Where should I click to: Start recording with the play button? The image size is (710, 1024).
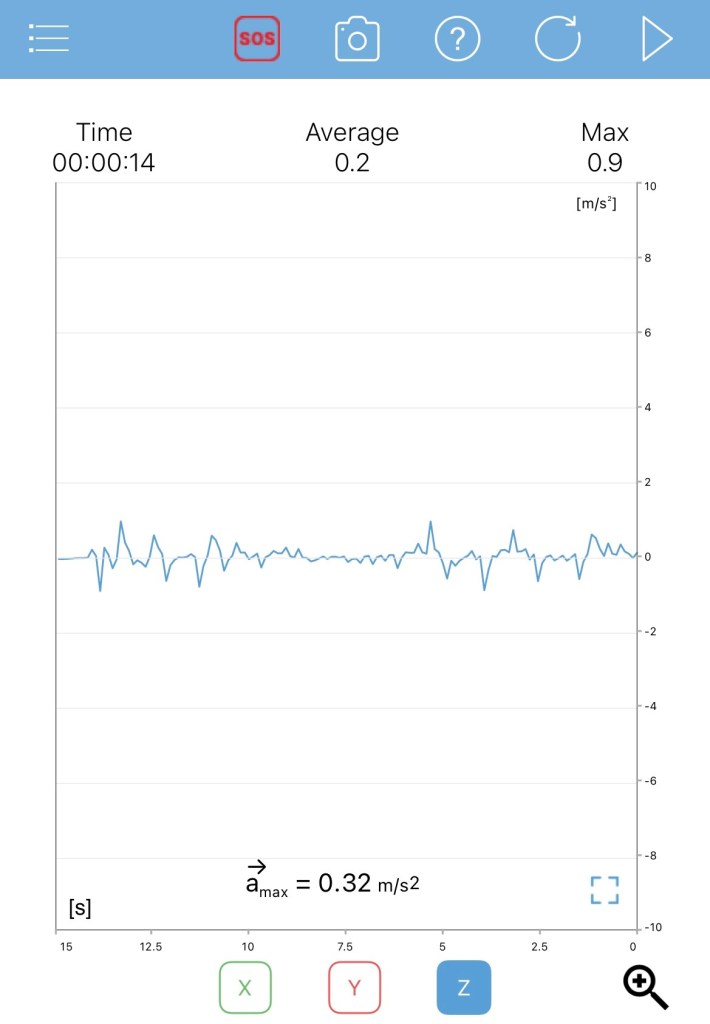656,39
